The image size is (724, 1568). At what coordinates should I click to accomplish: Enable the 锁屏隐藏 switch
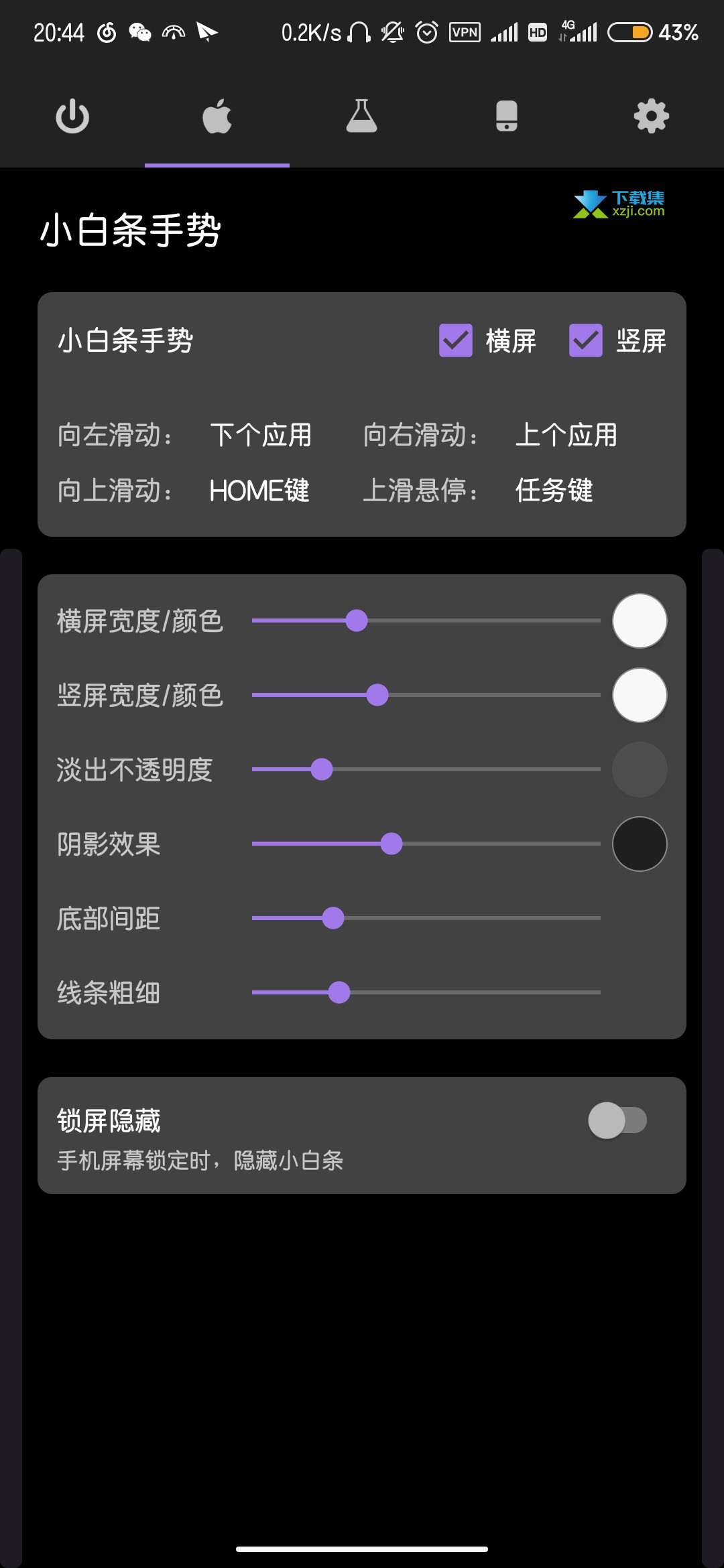click(617, 1120)
